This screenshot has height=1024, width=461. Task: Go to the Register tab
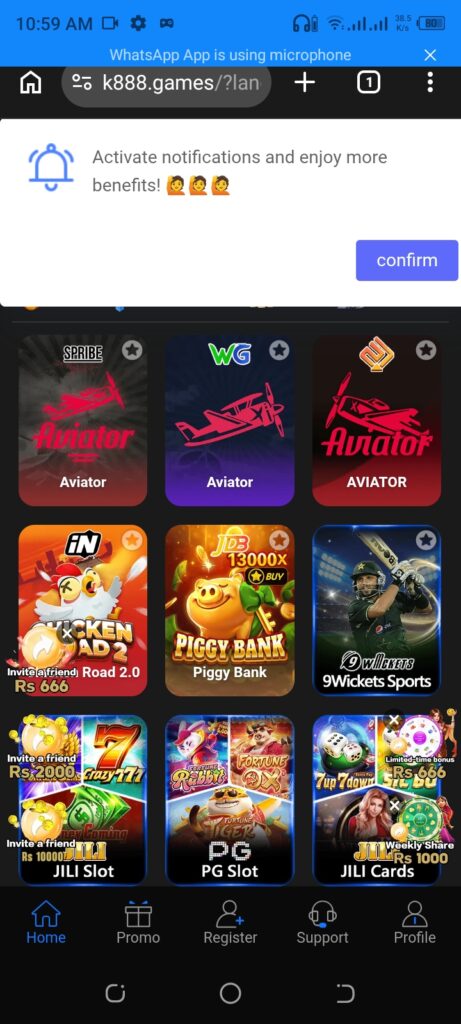(x=230, y=922)
